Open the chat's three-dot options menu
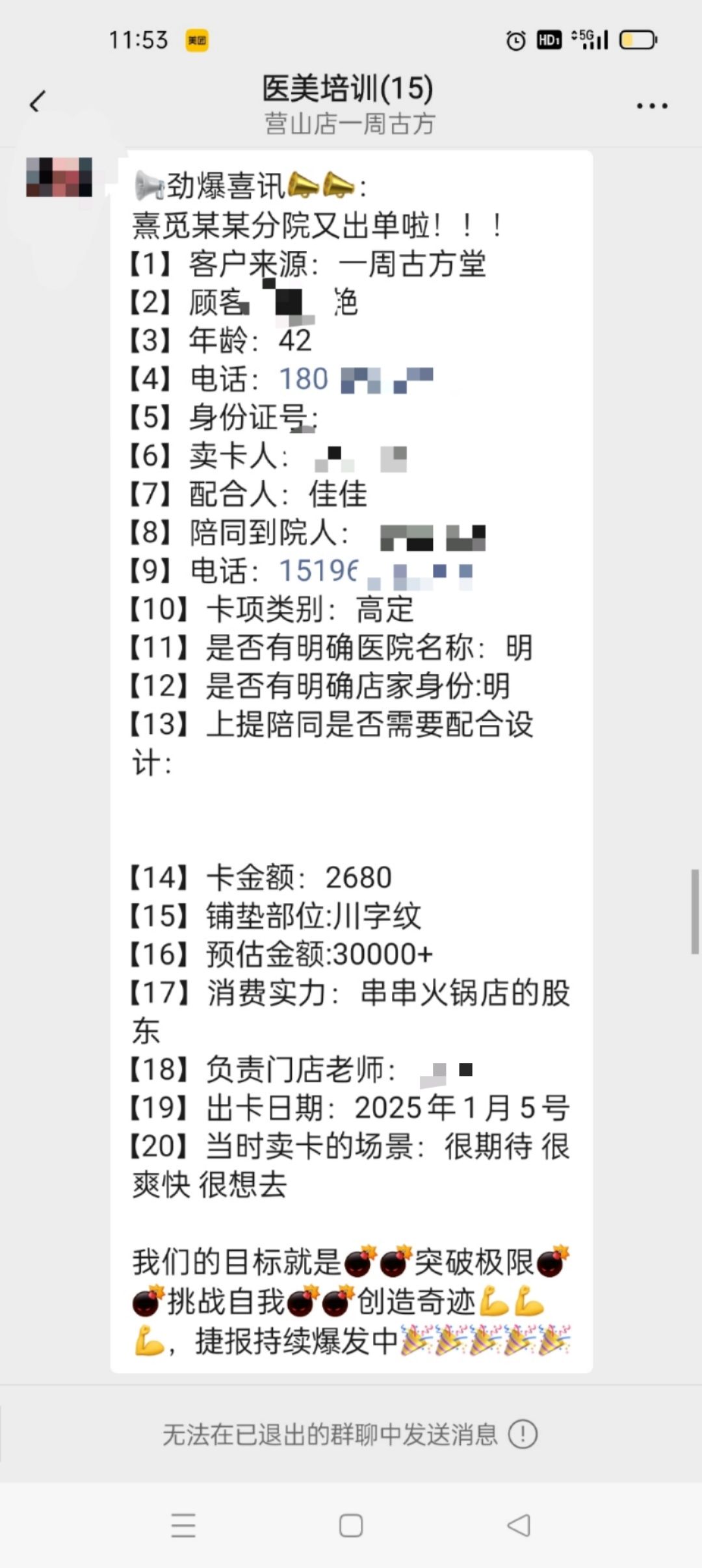 pyautogui.click(x=651, y=105)
